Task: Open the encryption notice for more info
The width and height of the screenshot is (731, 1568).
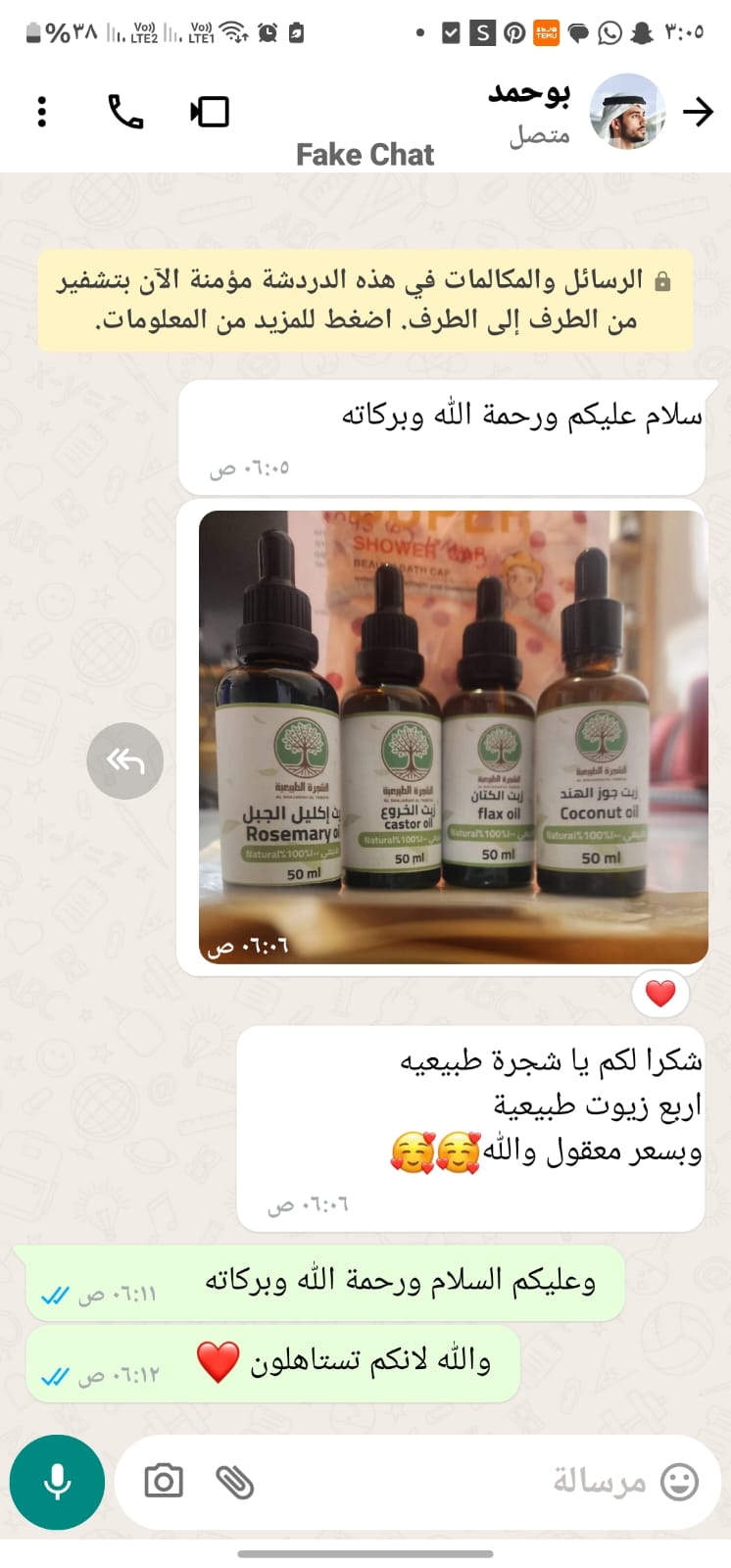Action: coord(365,300)
